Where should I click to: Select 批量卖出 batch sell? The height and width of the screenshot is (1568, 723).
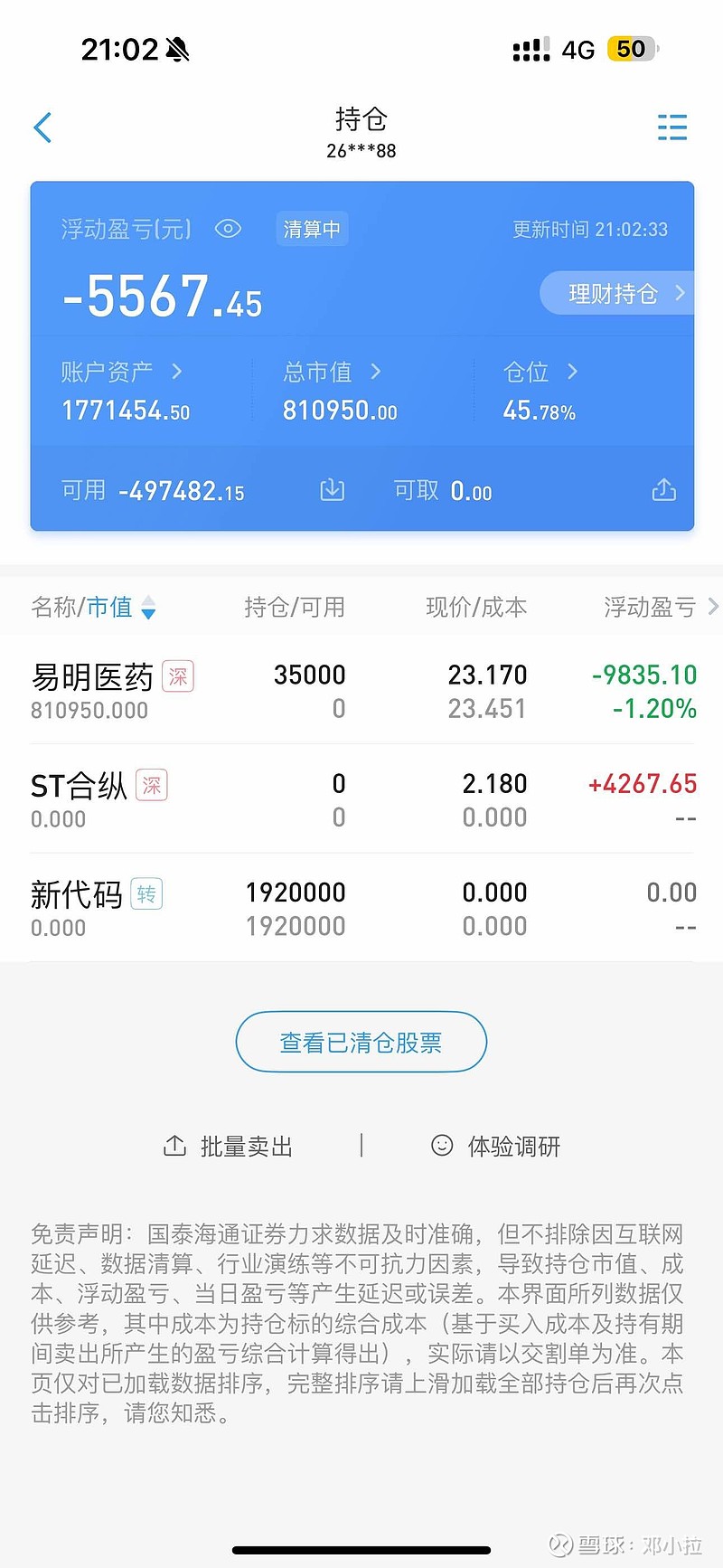(x=228, y=1147)
